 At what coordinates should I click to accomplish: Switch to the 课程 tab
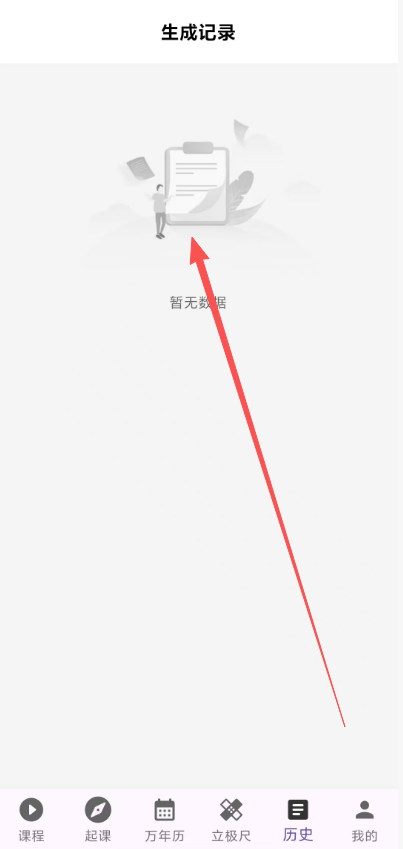(x=31, y=819)
